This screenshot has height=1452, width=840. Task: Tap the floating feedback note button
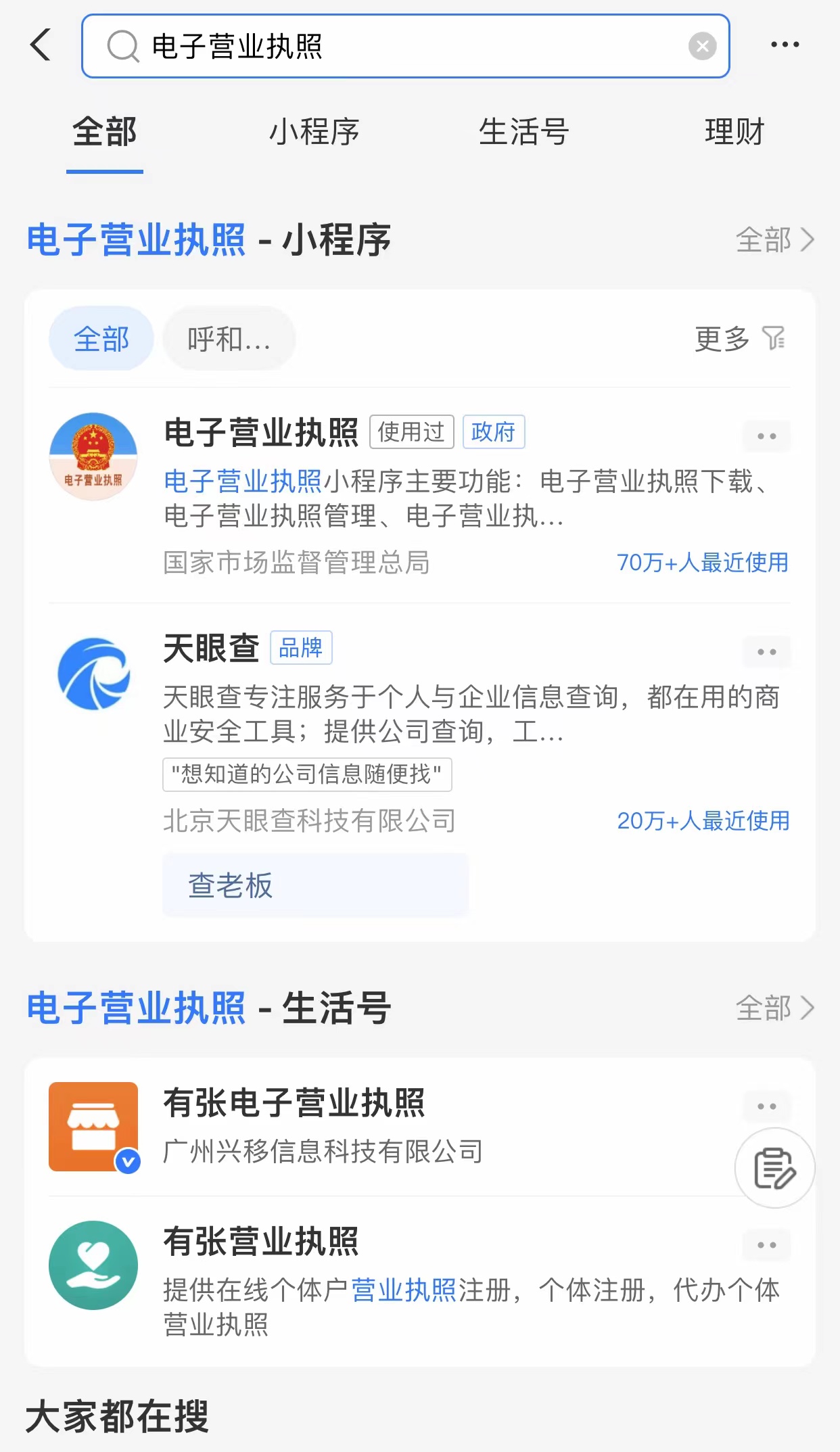(x=774, y=1167)
